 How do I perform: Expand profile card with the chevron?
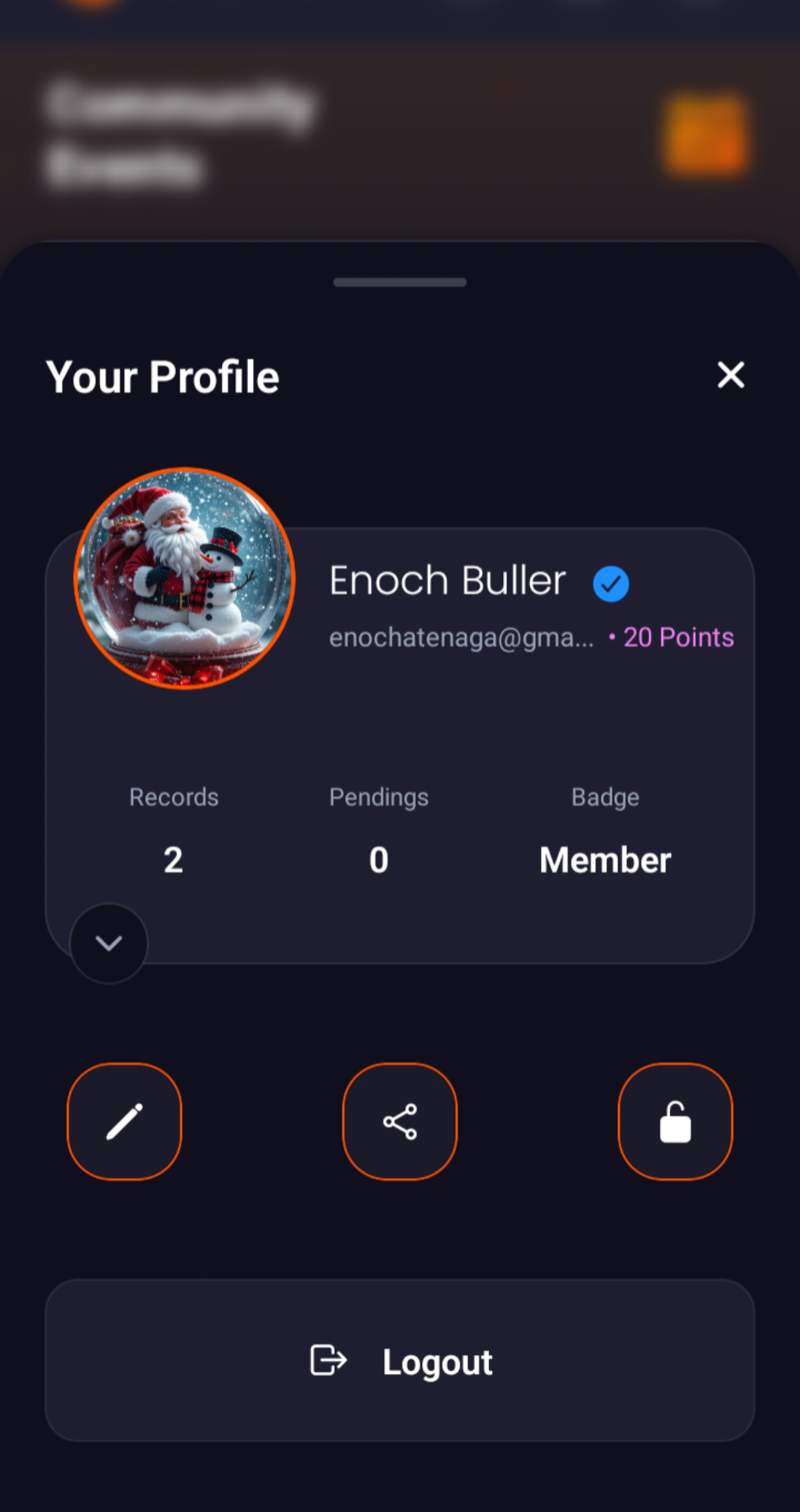[109, 943]
